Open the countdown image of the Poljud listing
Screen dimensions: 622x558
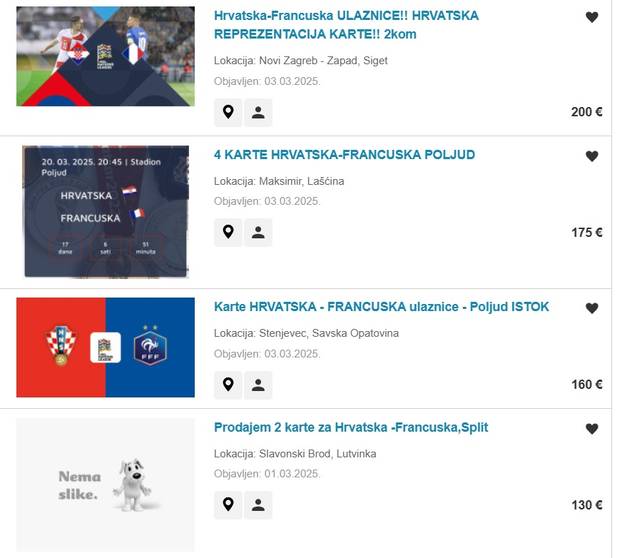pyautogui.click(x=105, y=212)
